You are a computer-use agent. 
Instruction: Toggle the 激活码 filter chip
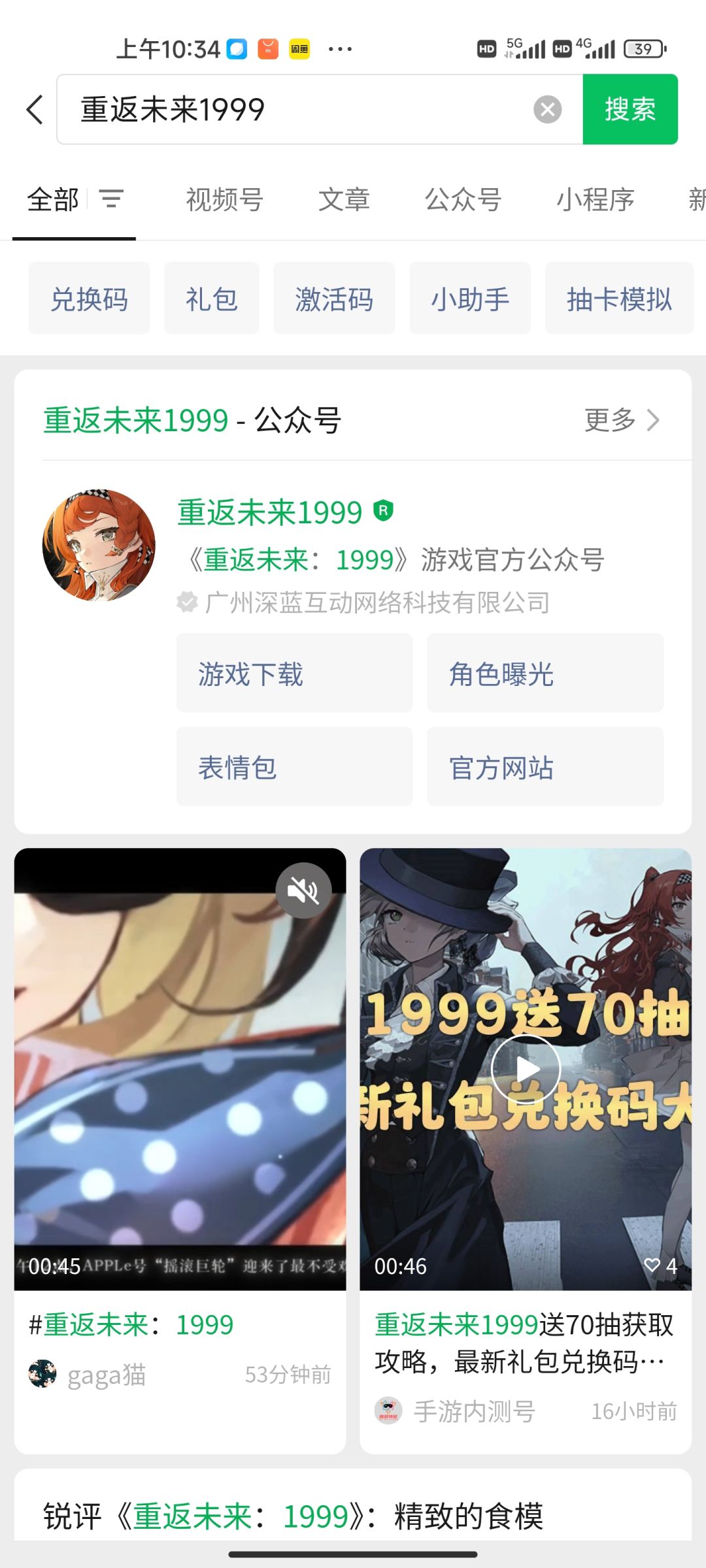tap(334, 299)
